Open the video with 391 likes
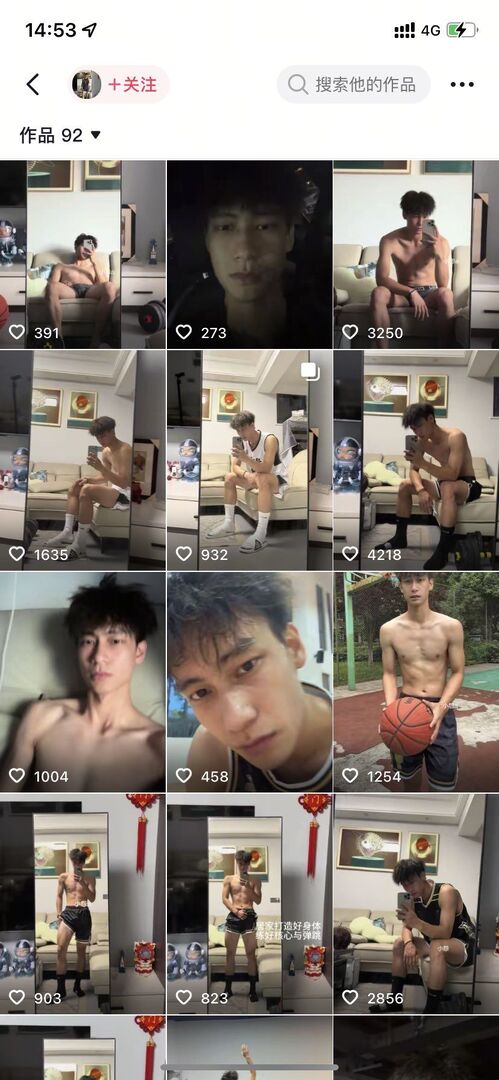Image resolution: width=499 pixels, height=1080 pixels. tap(83, 254)
